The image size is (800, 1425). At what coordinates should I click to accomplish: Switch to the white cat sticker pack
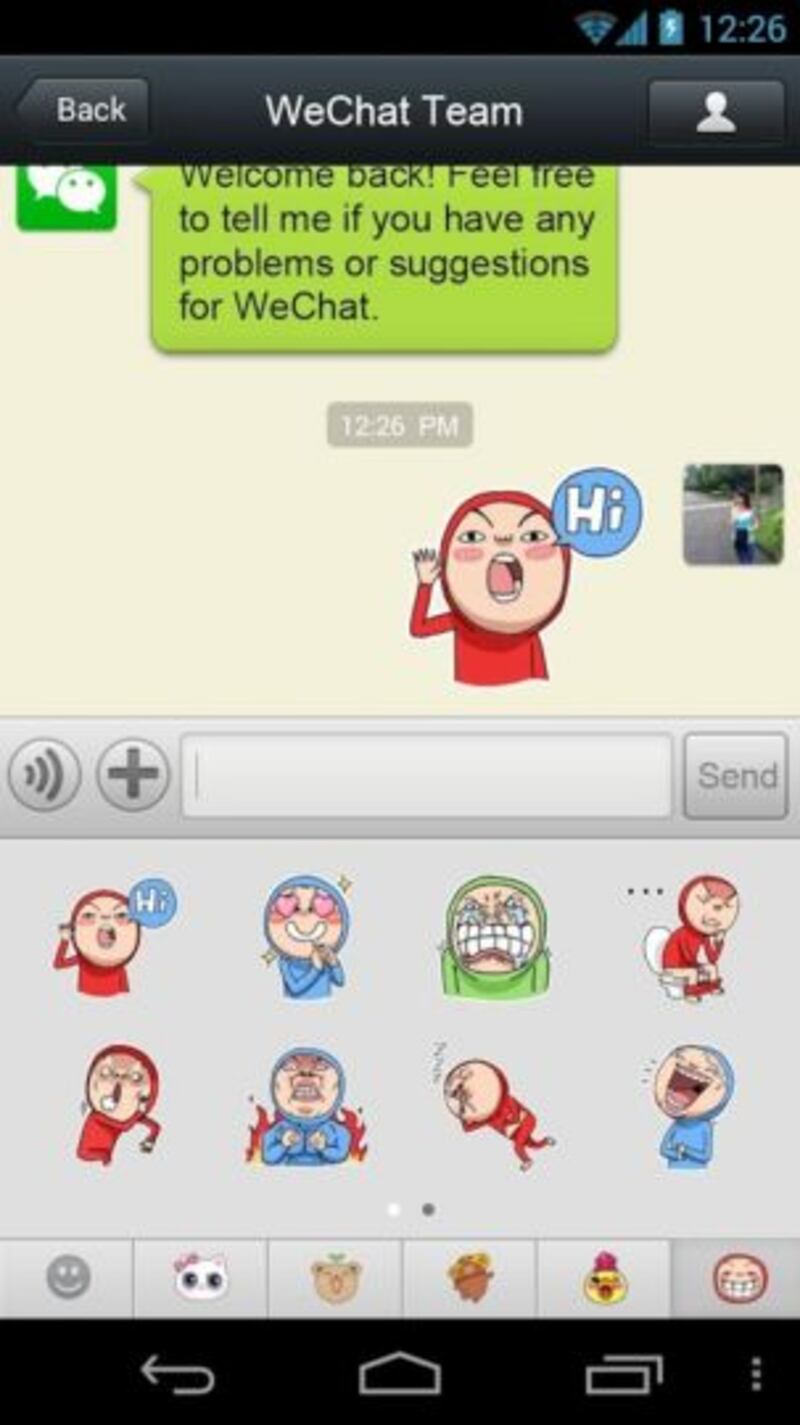click(x=200, y=1278)
